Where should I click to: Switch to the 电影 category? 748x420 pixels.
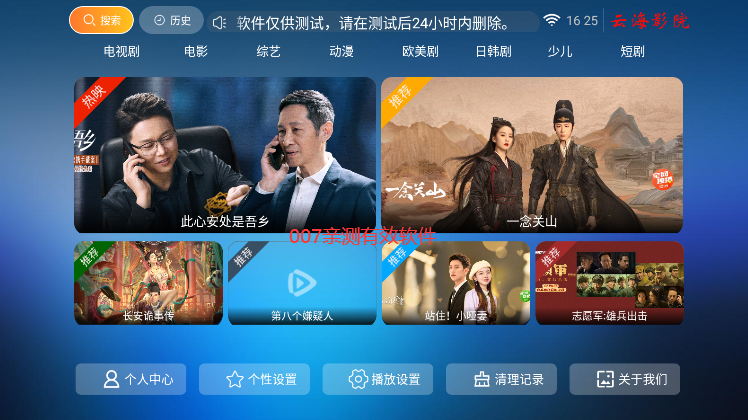196,51
